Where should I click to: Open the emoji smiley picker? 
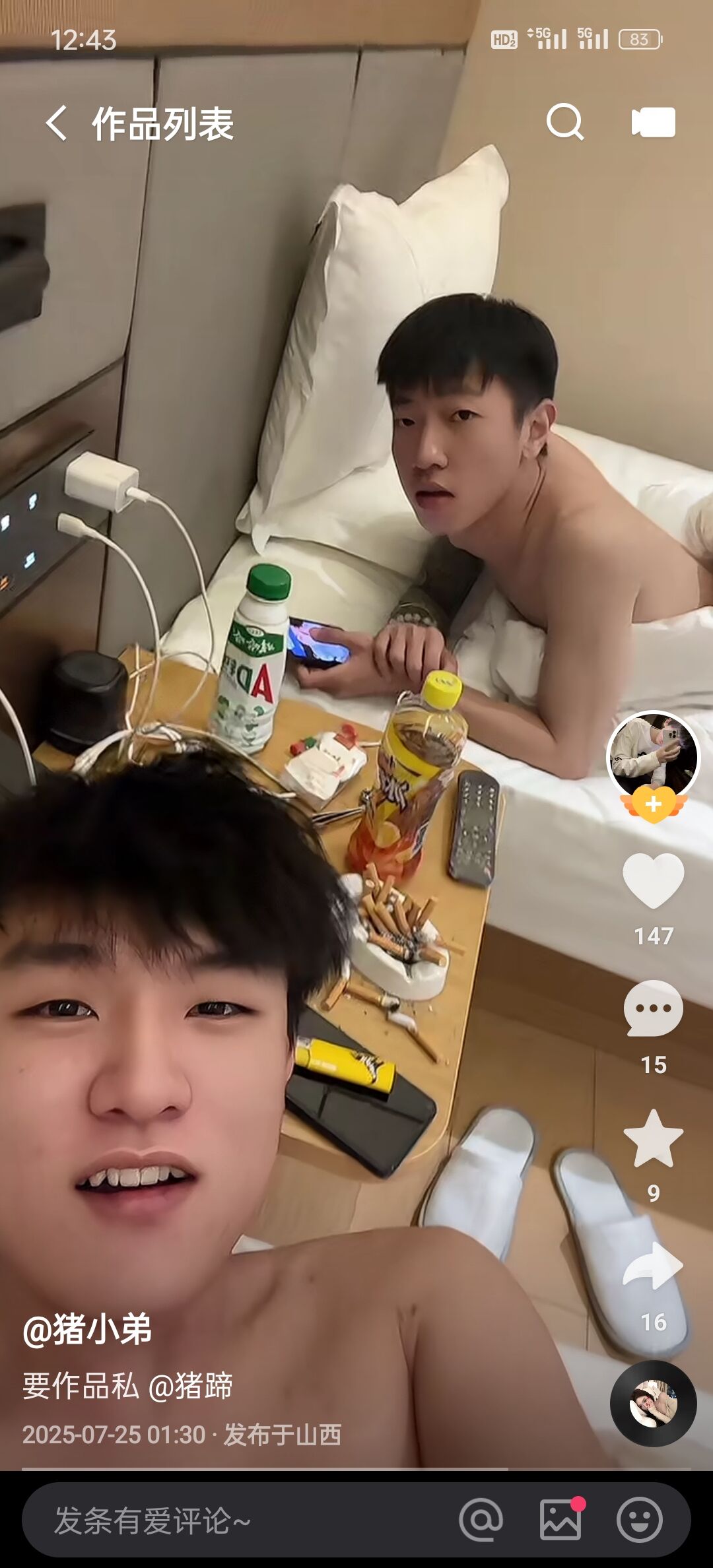639,1520
